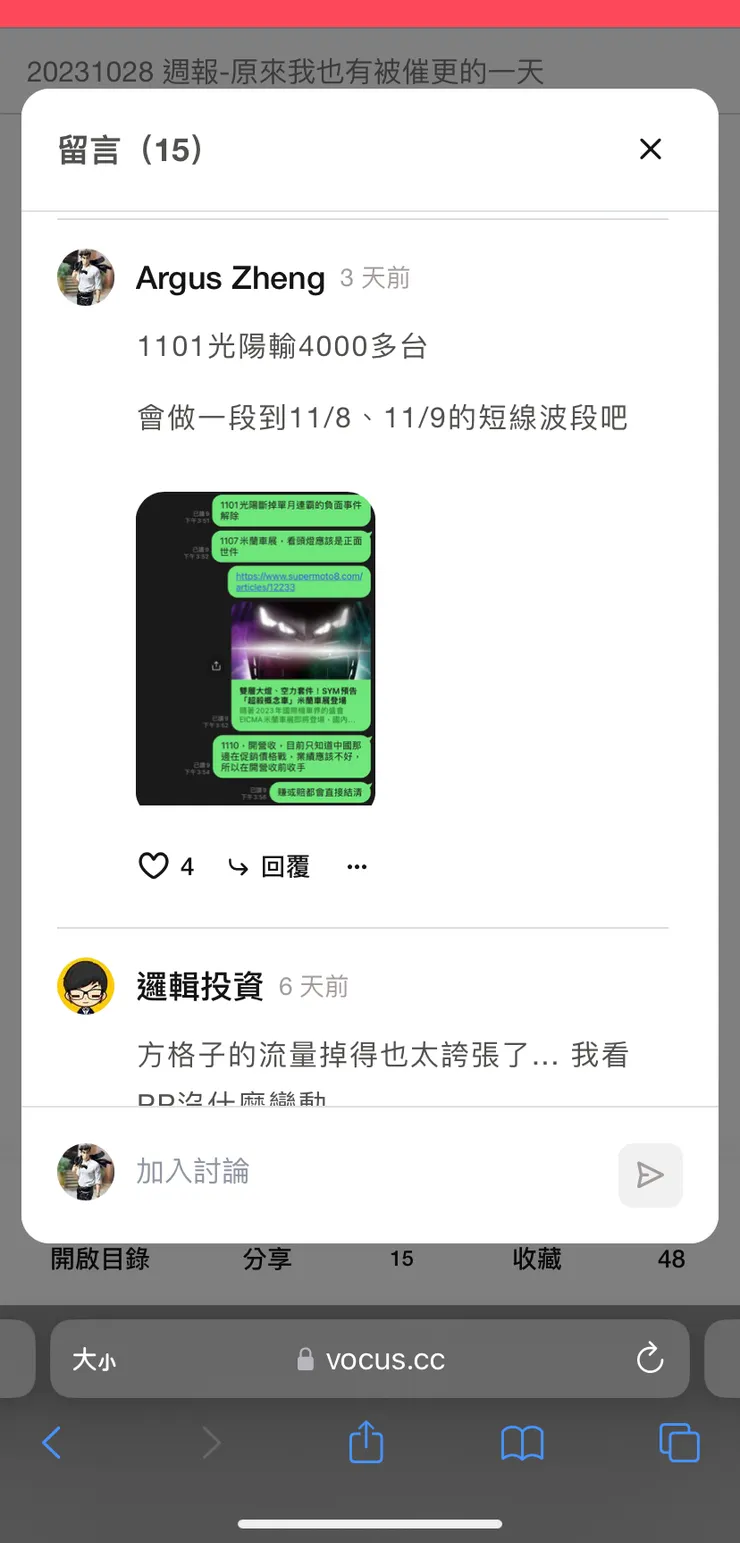Tap the send comment arrow icon
Image resolution: width=740 pixels, height=1543 pixels.
tap(651, 1176)
